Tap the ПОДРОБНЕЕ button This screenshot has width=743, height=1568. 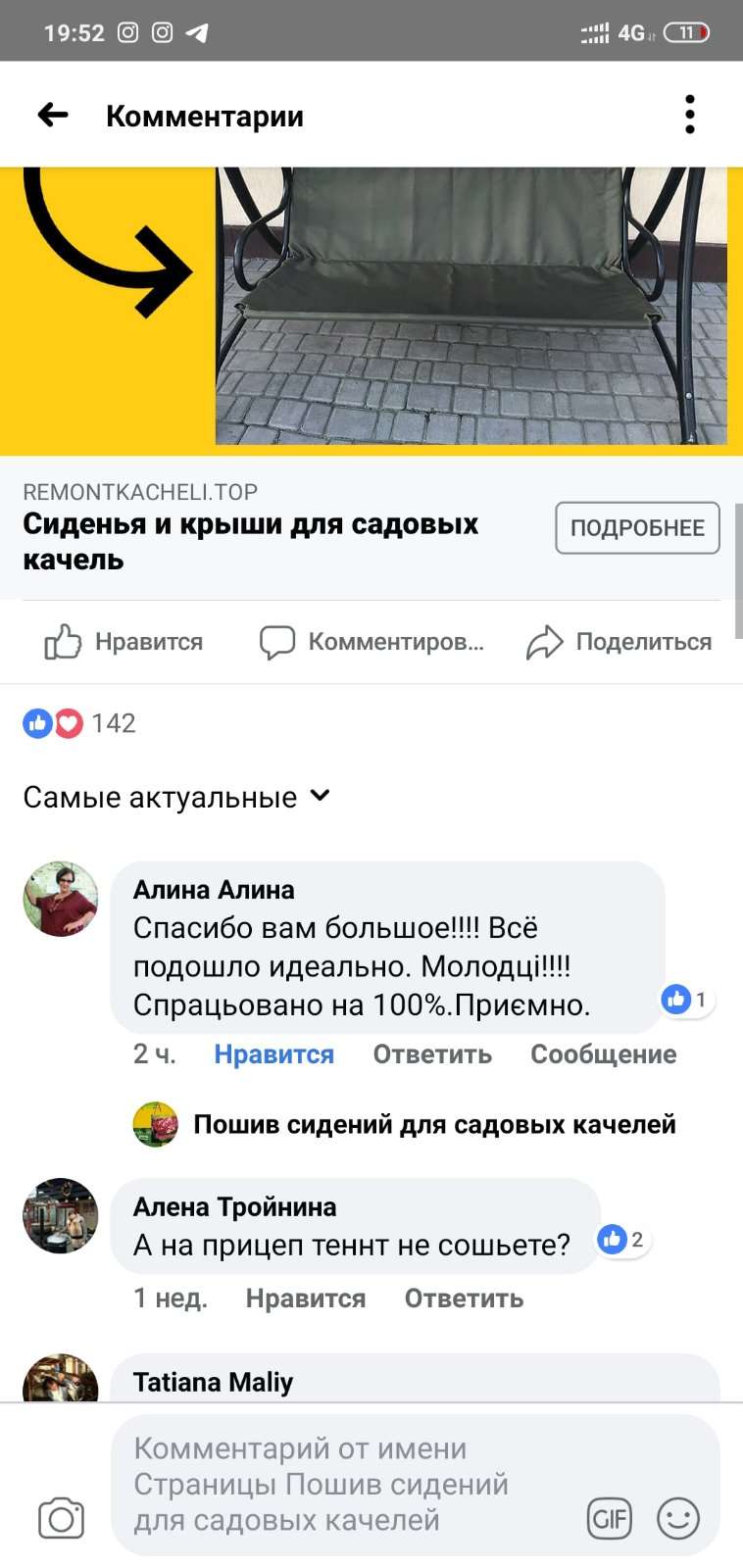pyautogui.click(x=637, y=528)
